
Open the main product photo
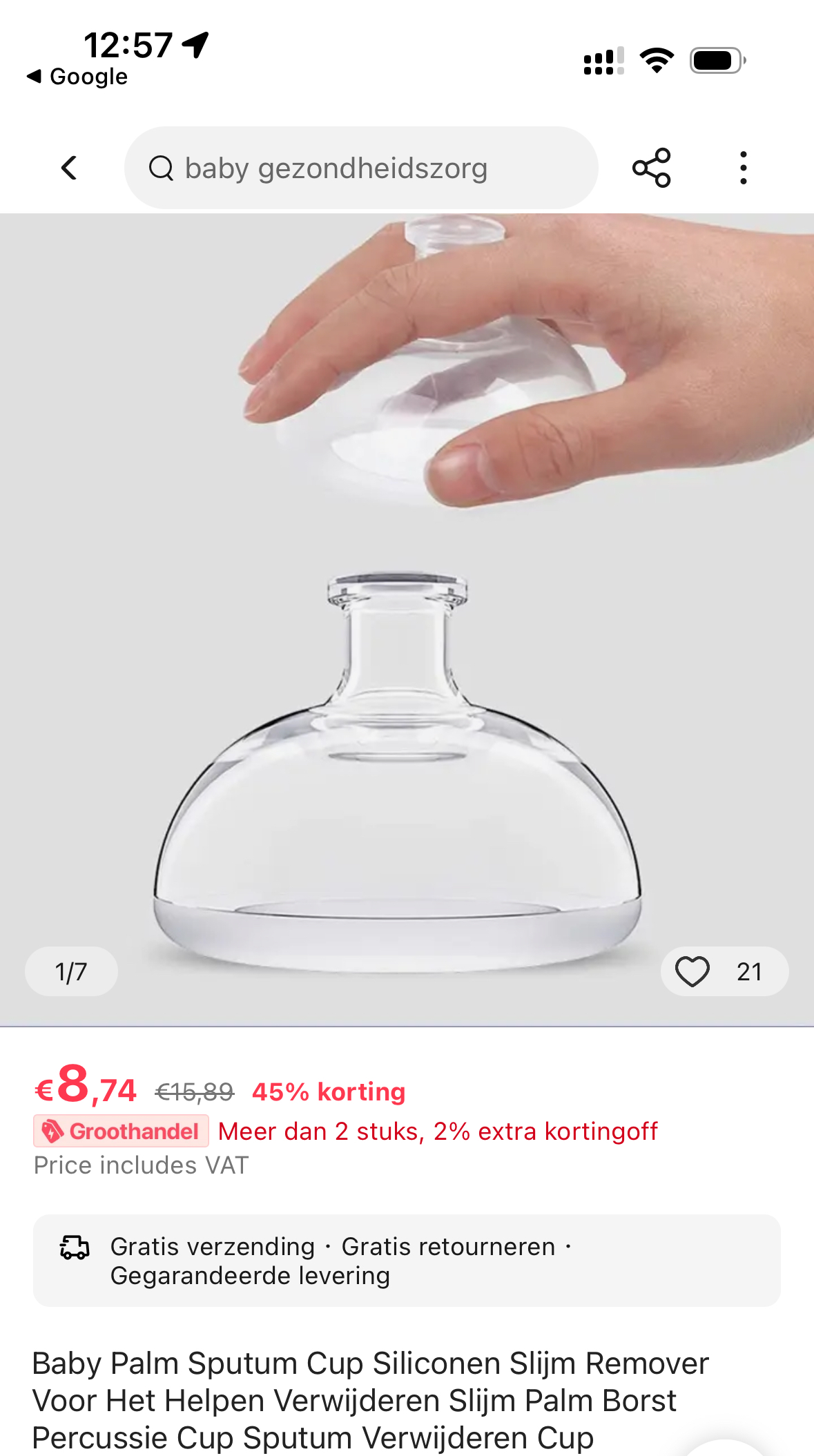coord(407,619)
